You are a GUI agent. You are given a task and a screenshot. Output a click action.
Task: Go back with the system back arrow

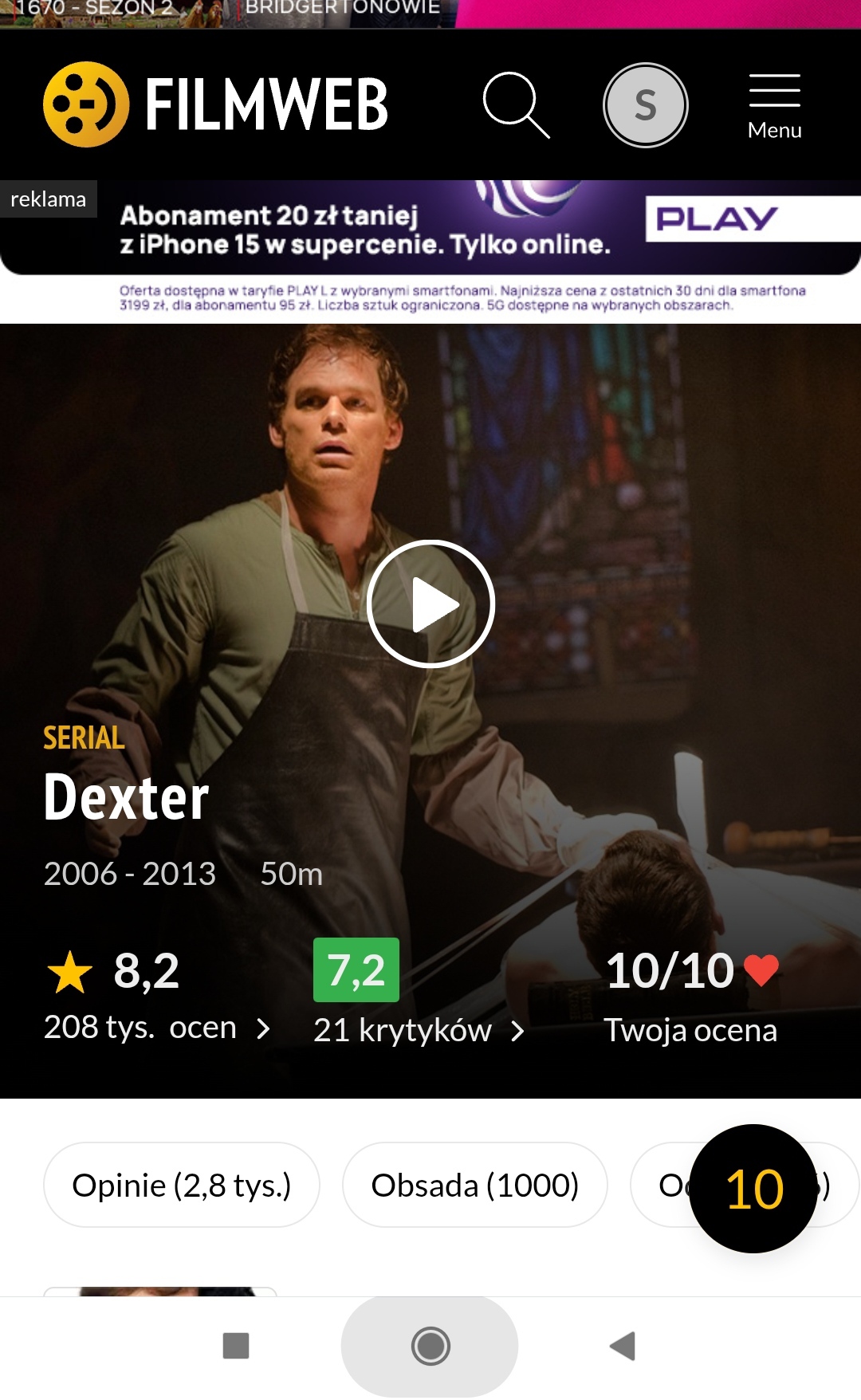(x=622, y=1346)
